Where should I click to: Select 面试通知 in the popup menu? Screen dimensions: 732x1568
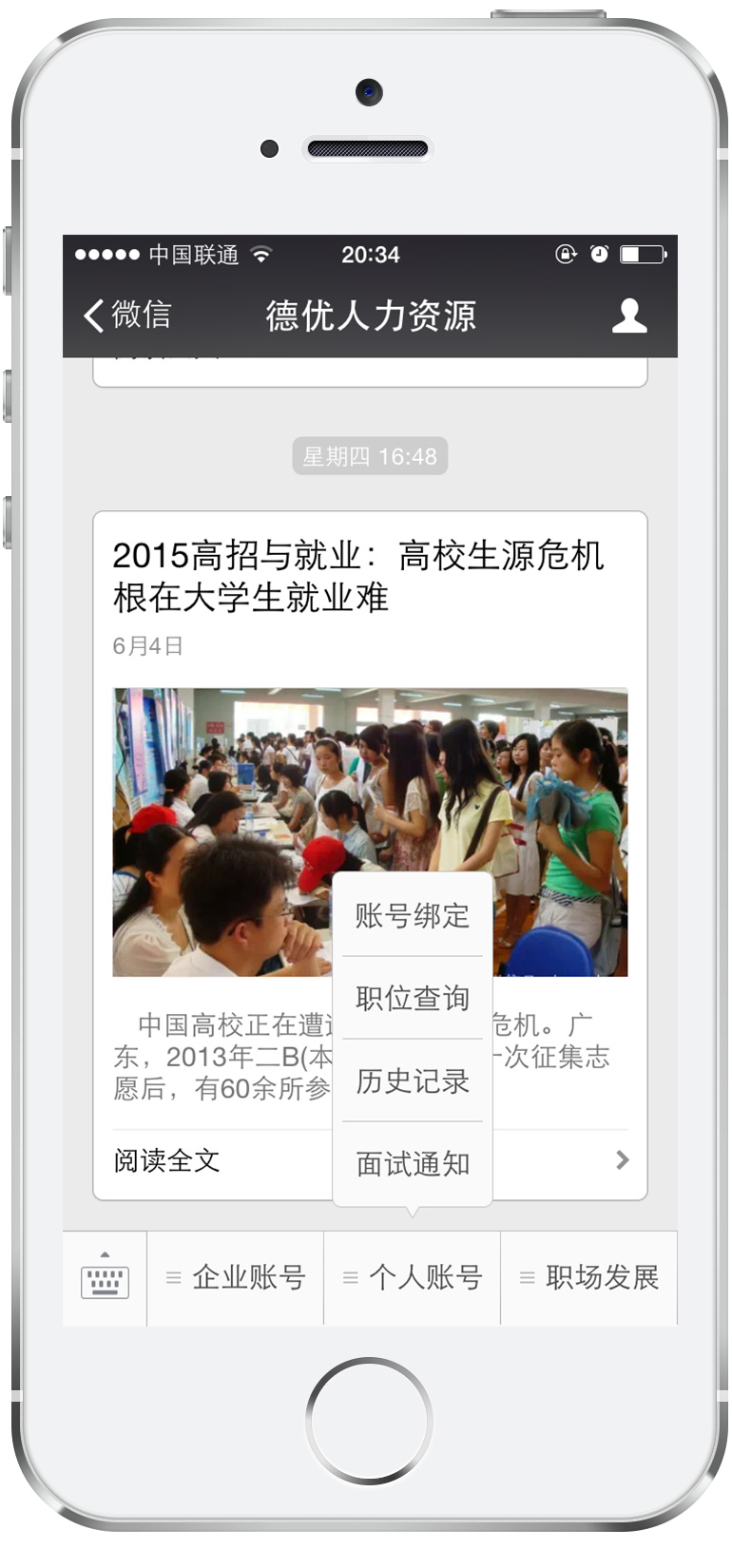point(413,1163)
